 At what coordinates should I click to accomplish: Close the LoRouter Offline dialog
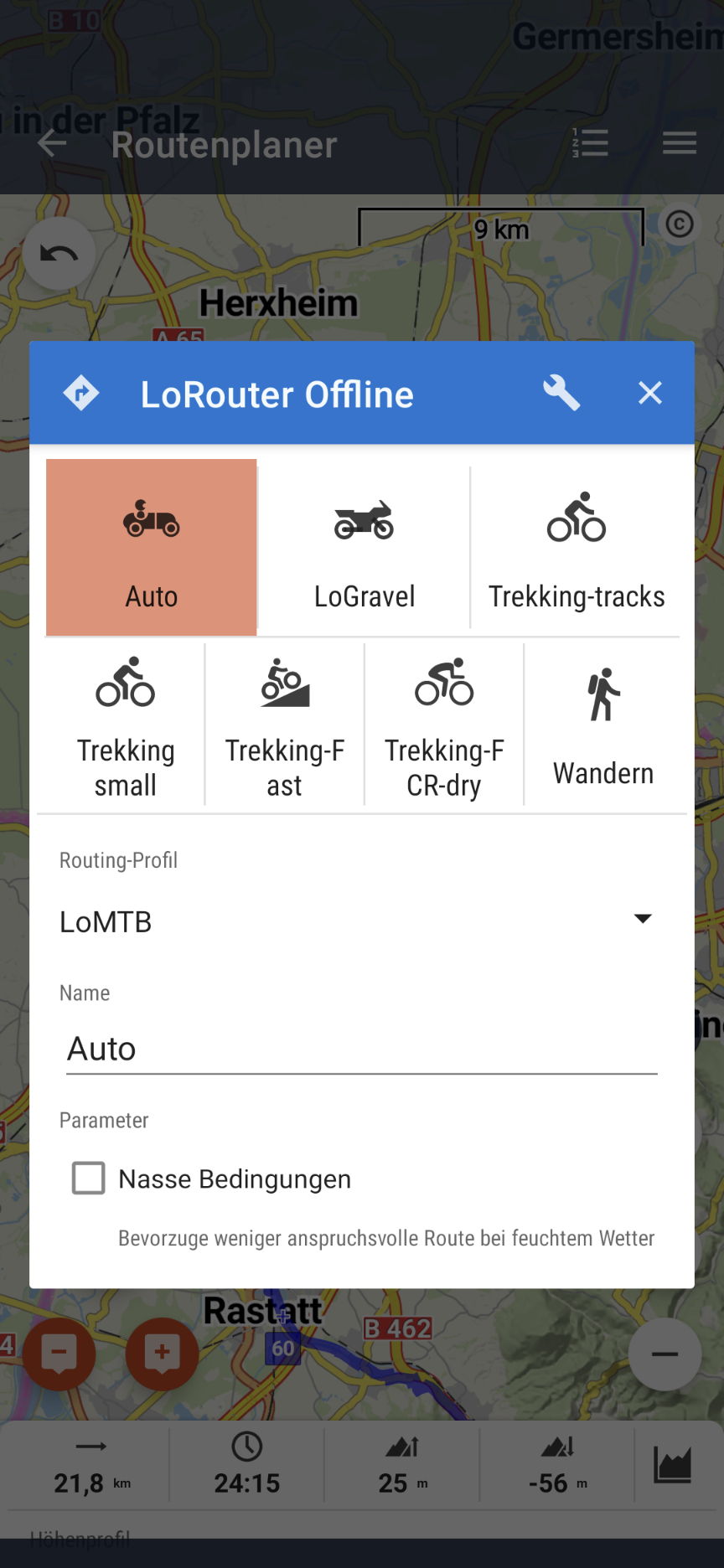[649, 393]
